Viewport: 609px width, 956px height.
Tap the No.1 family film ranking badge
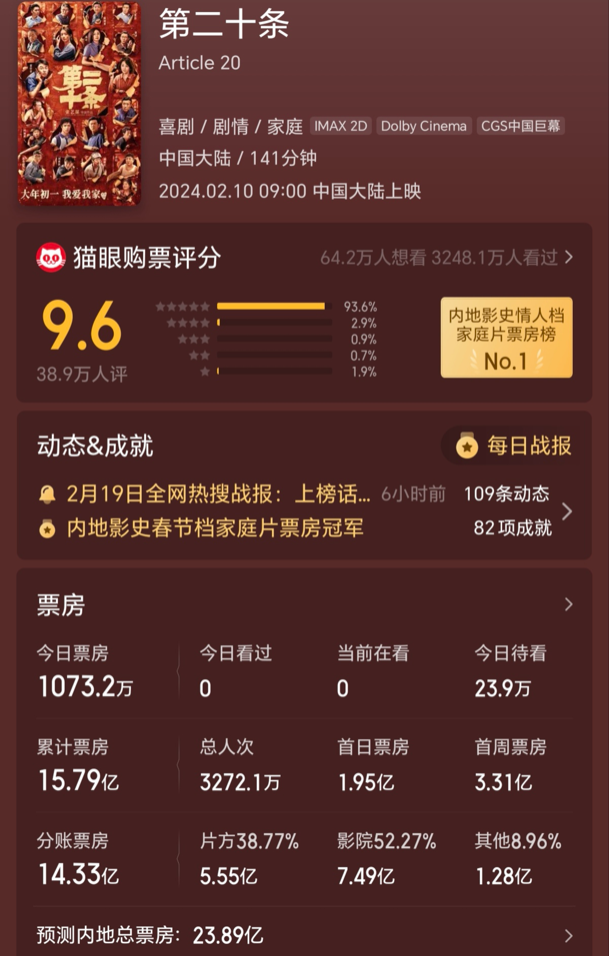pos(506,337)
